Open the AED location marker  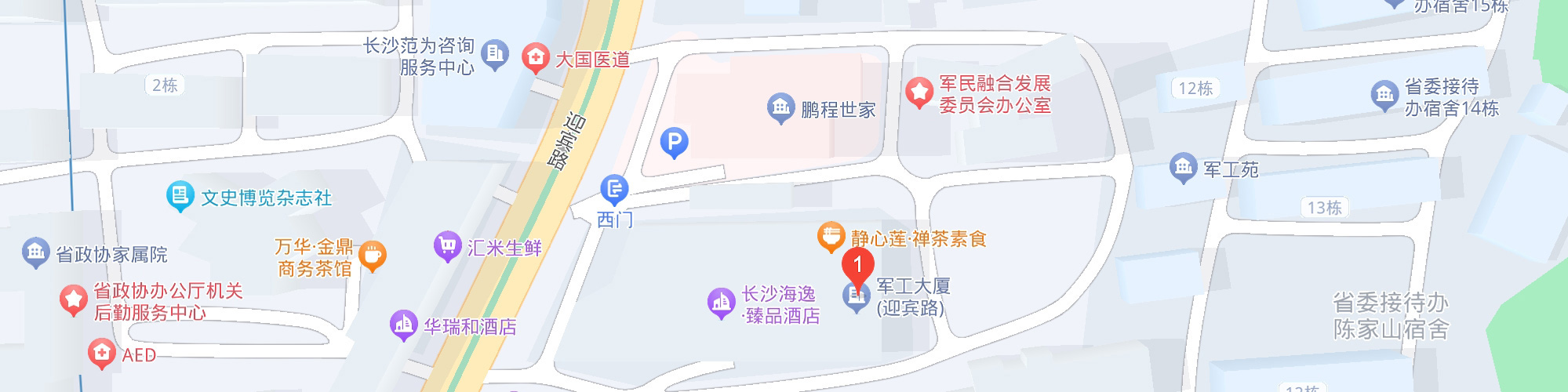pos(101,354)
